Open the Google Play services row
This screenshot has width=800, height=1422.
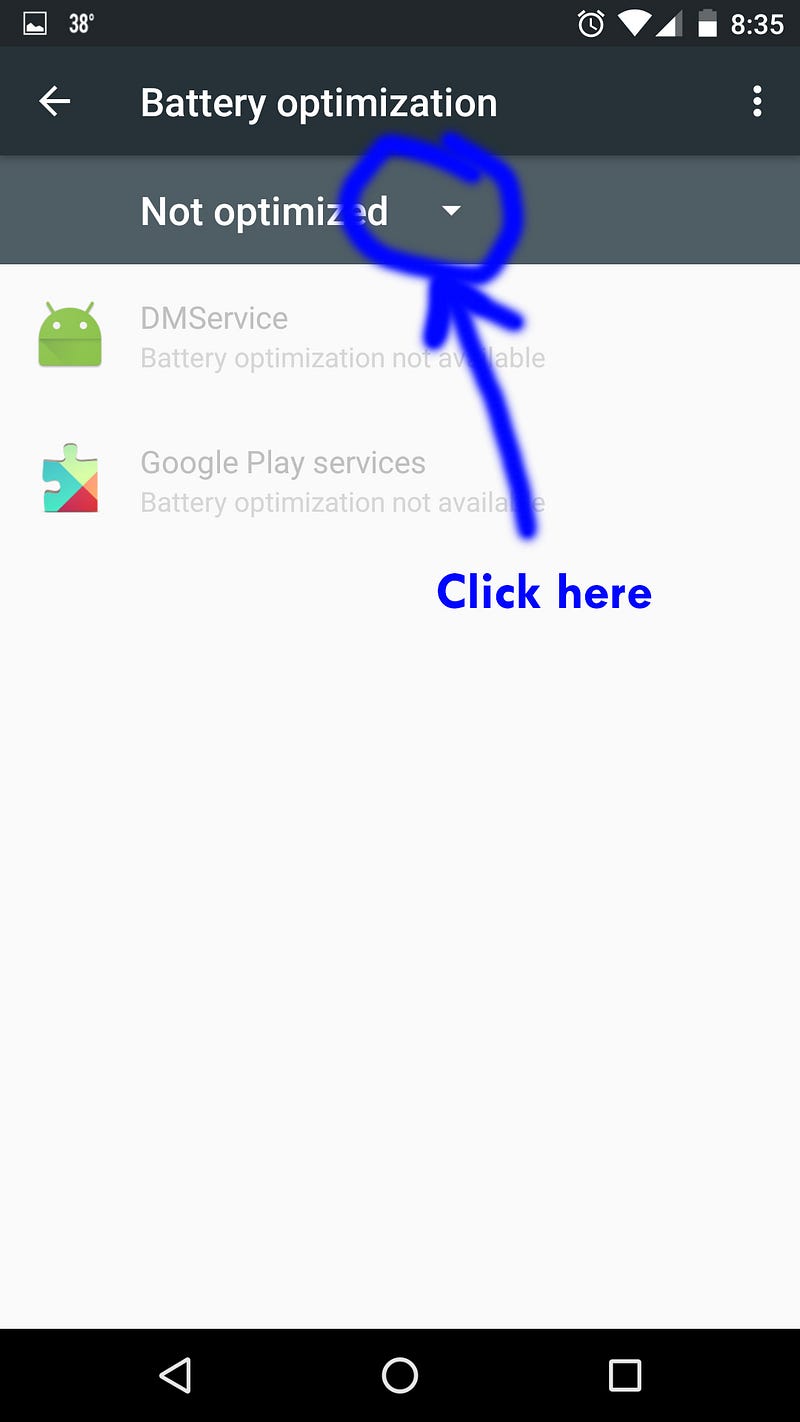pyautogui.click(x=400, y=481)
